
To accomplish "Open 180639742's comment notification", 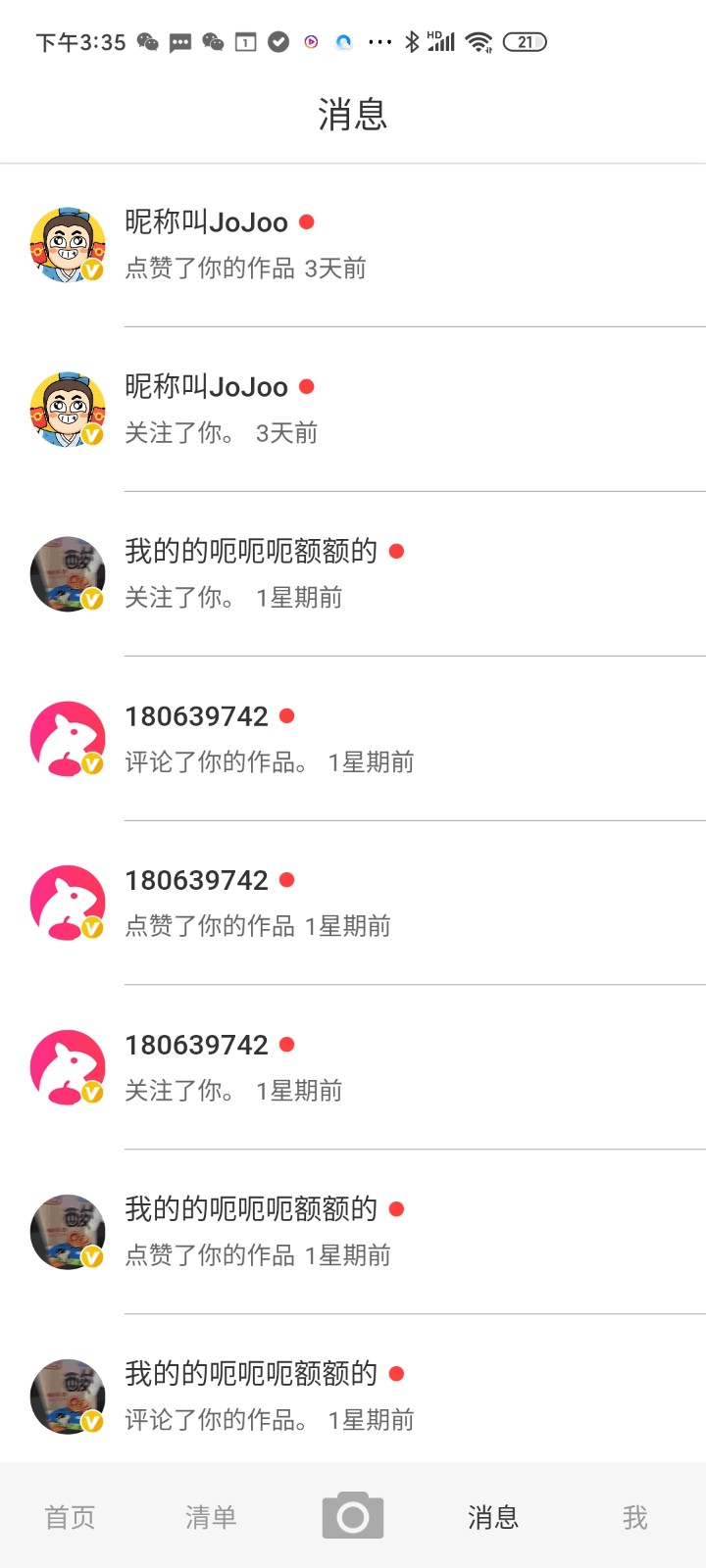I will 353,739.
